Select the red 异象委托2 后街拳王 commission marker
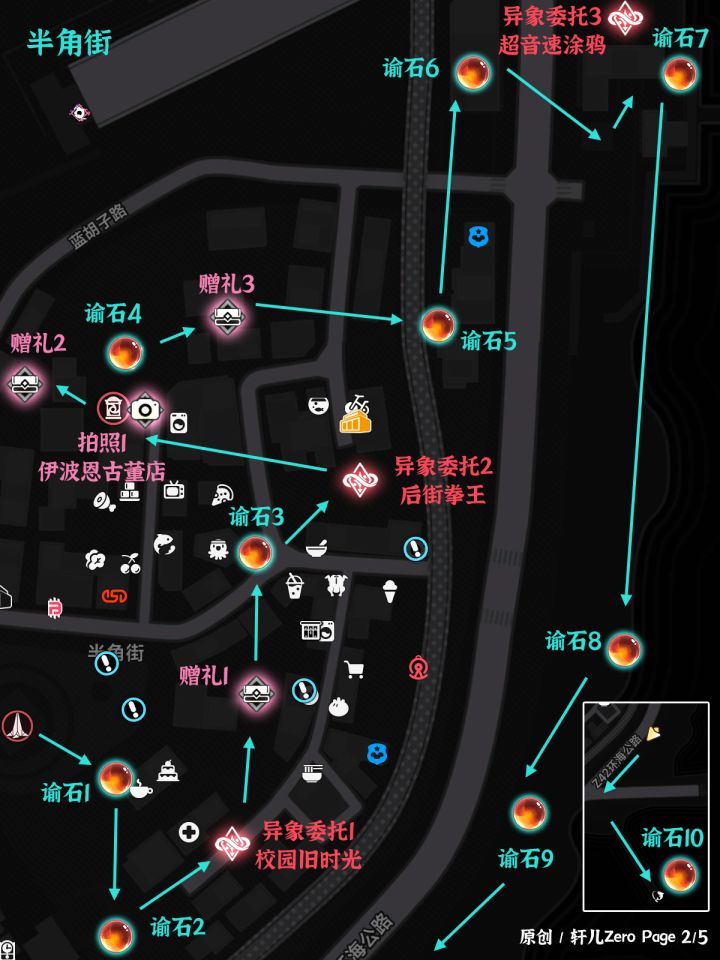Screen dimensions: 720x960 pos(360,479)
